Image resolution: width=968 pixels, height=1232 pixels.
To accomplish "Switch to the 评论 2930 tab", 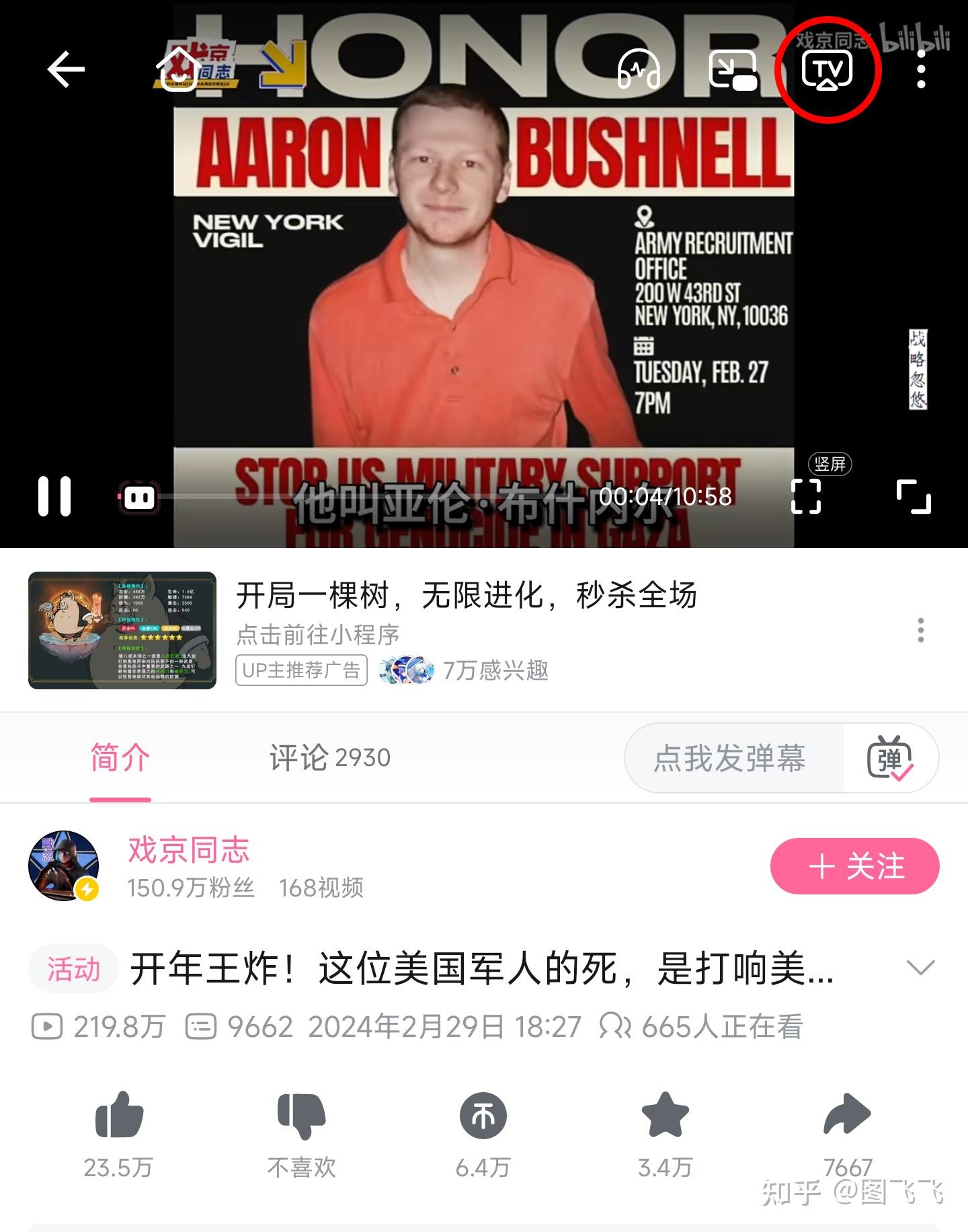I will [x=329, y=758].
